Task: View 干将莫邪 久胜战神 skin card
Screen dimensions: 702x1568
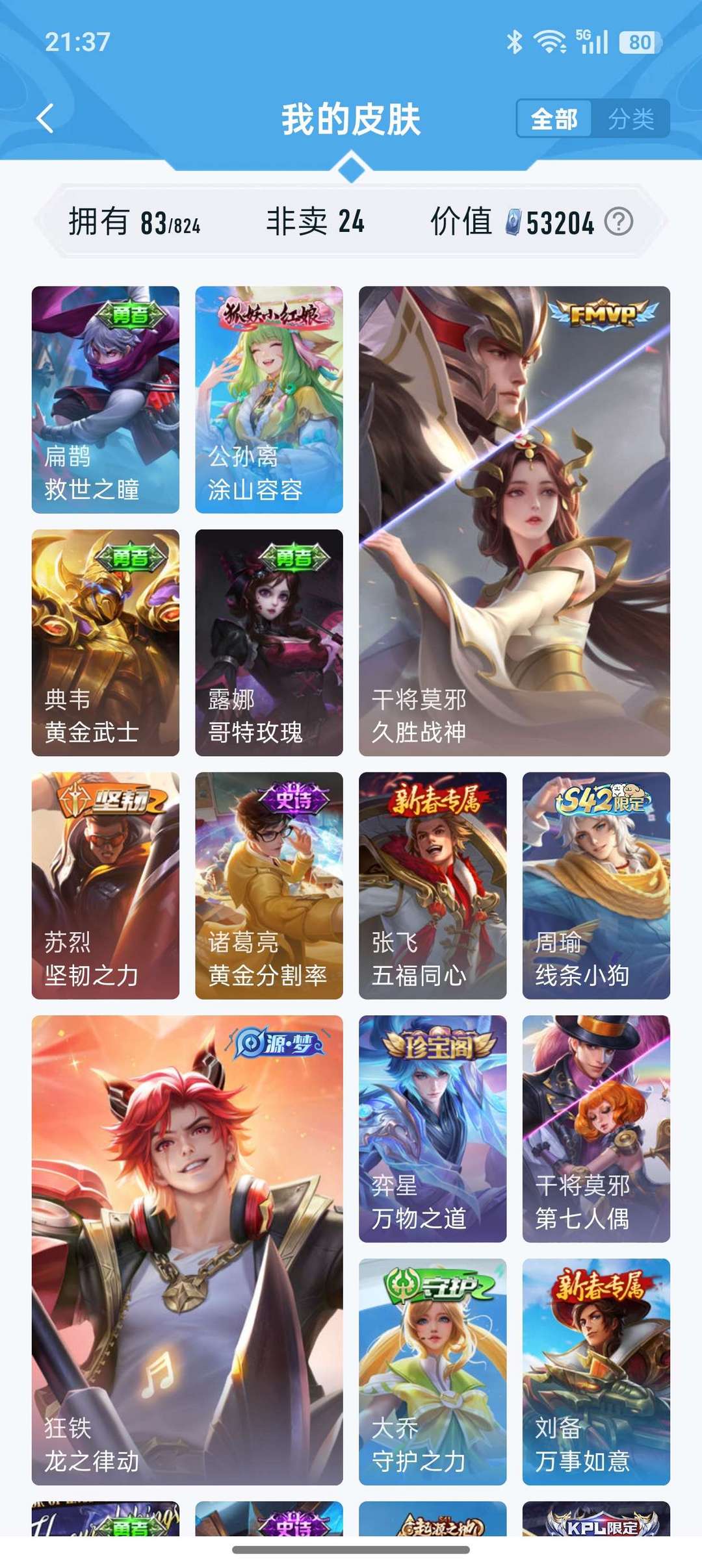Action: coord(514,521)
